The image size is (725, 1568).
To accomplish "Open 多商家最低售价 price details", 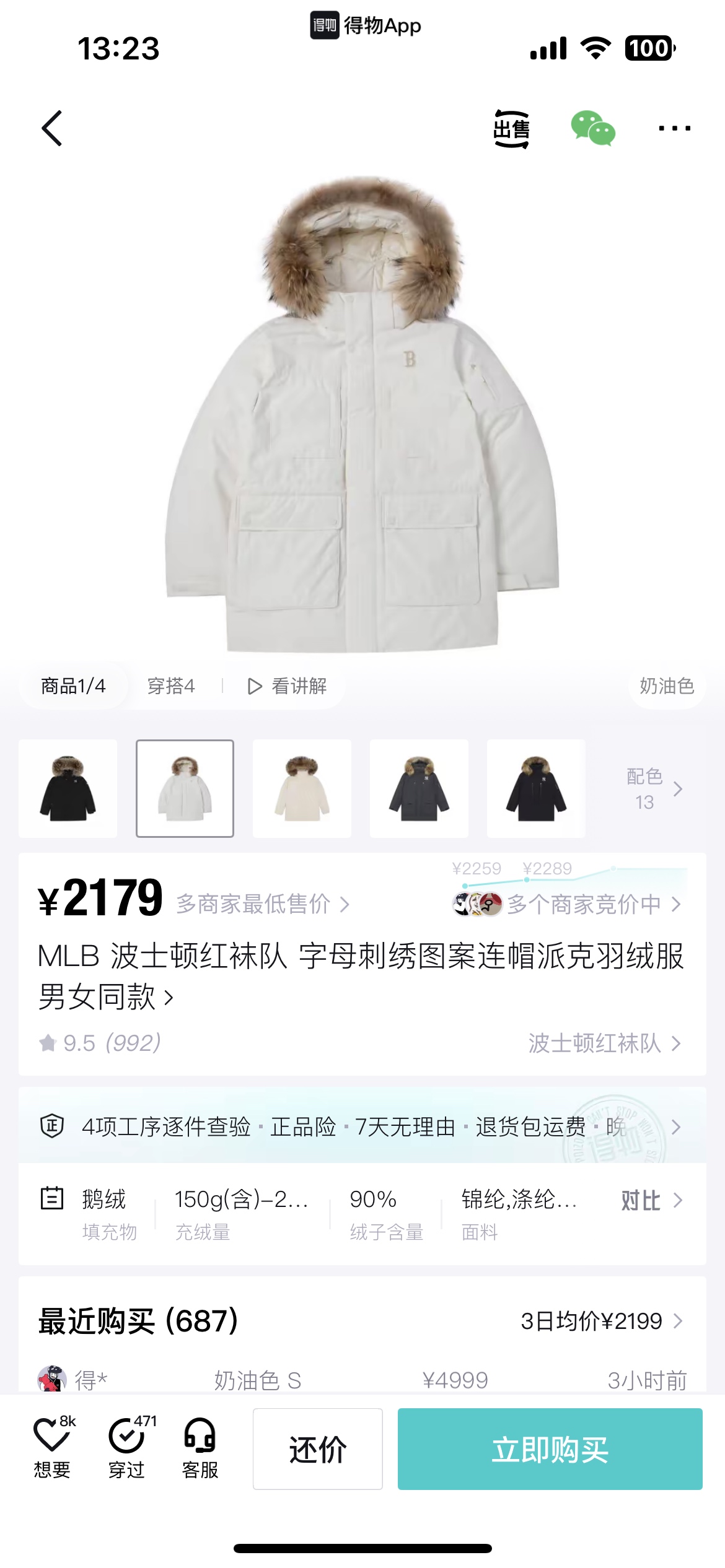I will [x=263, y=904].
